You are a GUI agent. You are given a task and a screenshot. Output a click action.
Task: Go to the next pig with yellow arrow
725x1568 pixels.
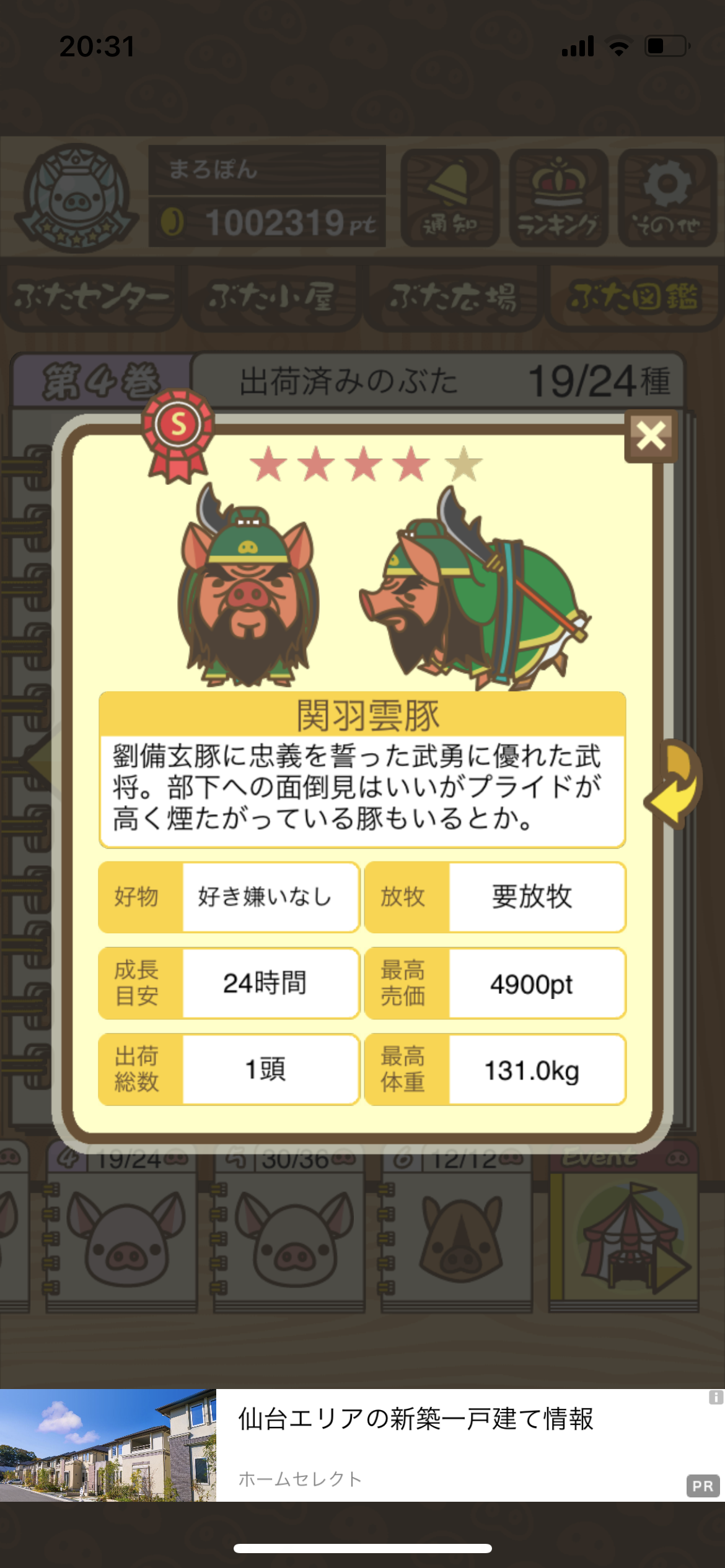674,783
